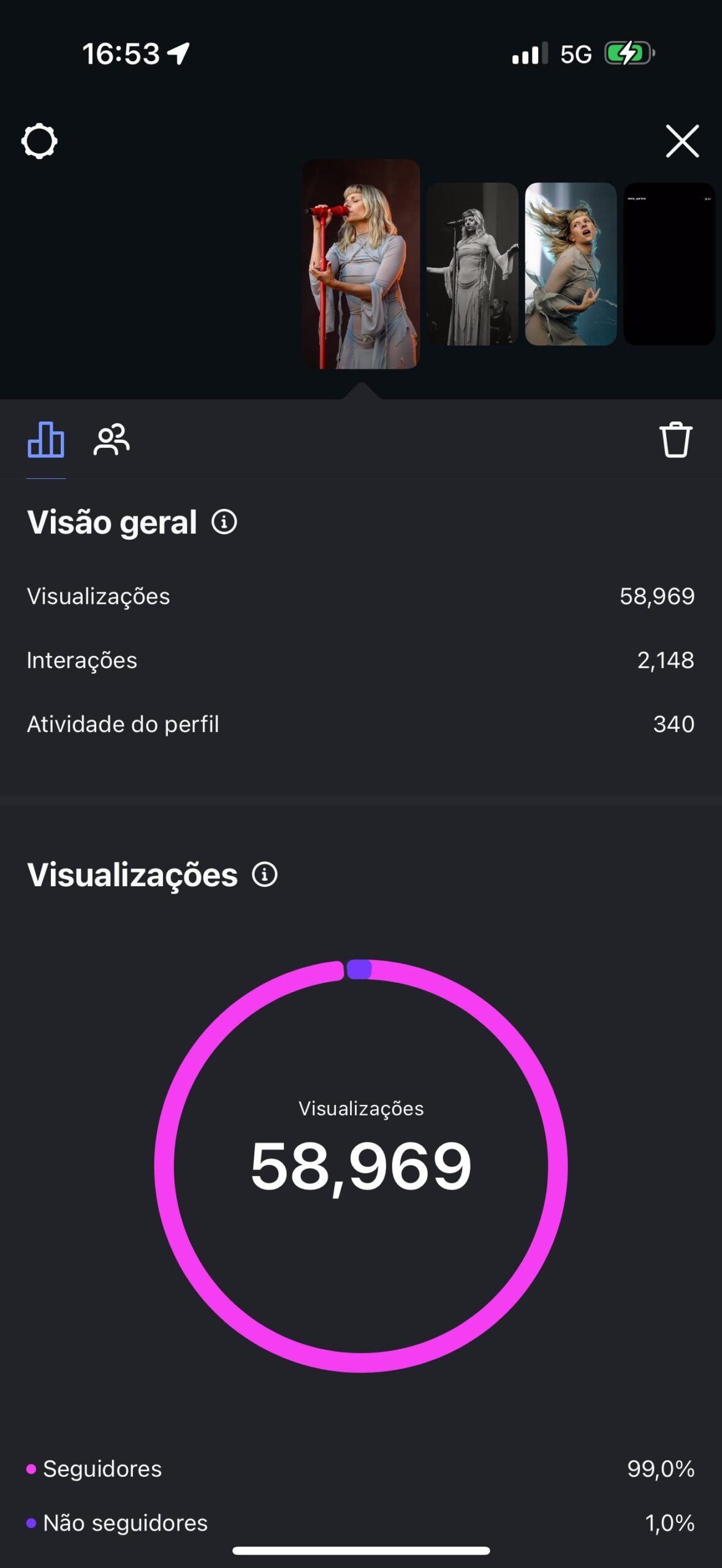Close the story insights screen
This screenshot has width=722, height=1568.
(682, 141)
